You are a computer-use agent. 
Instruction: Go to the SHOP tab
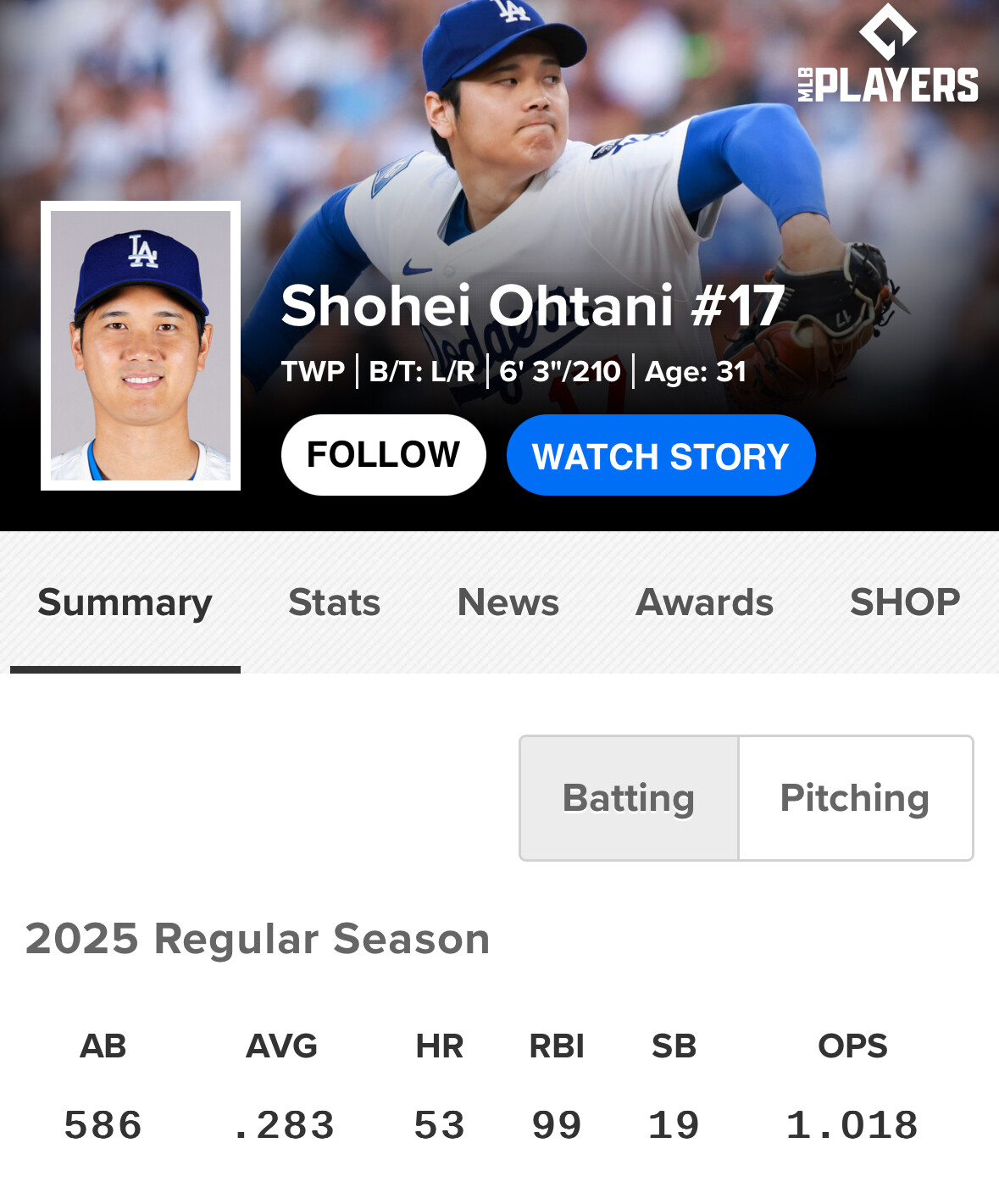click(904, 602)
